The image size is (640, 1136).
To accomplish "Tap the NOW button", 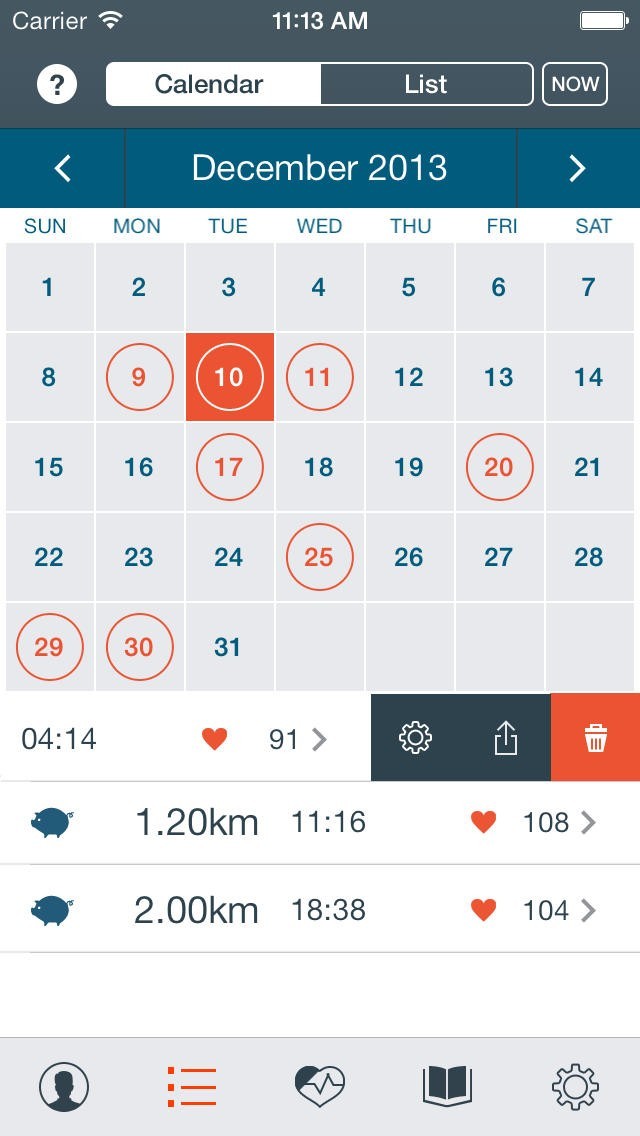I will click(x=575, y=84).
